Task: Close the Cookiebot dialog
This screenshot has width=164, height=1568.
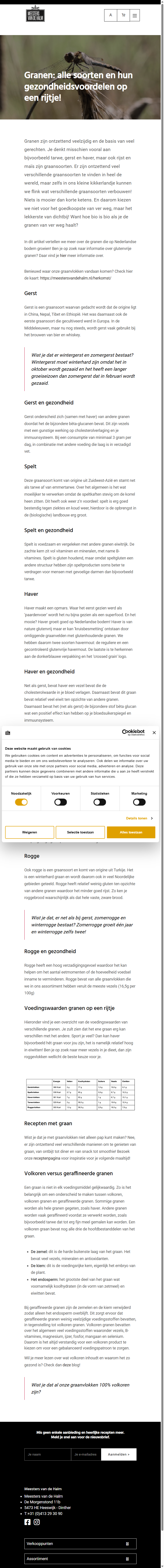Action: tap(154, 732)
